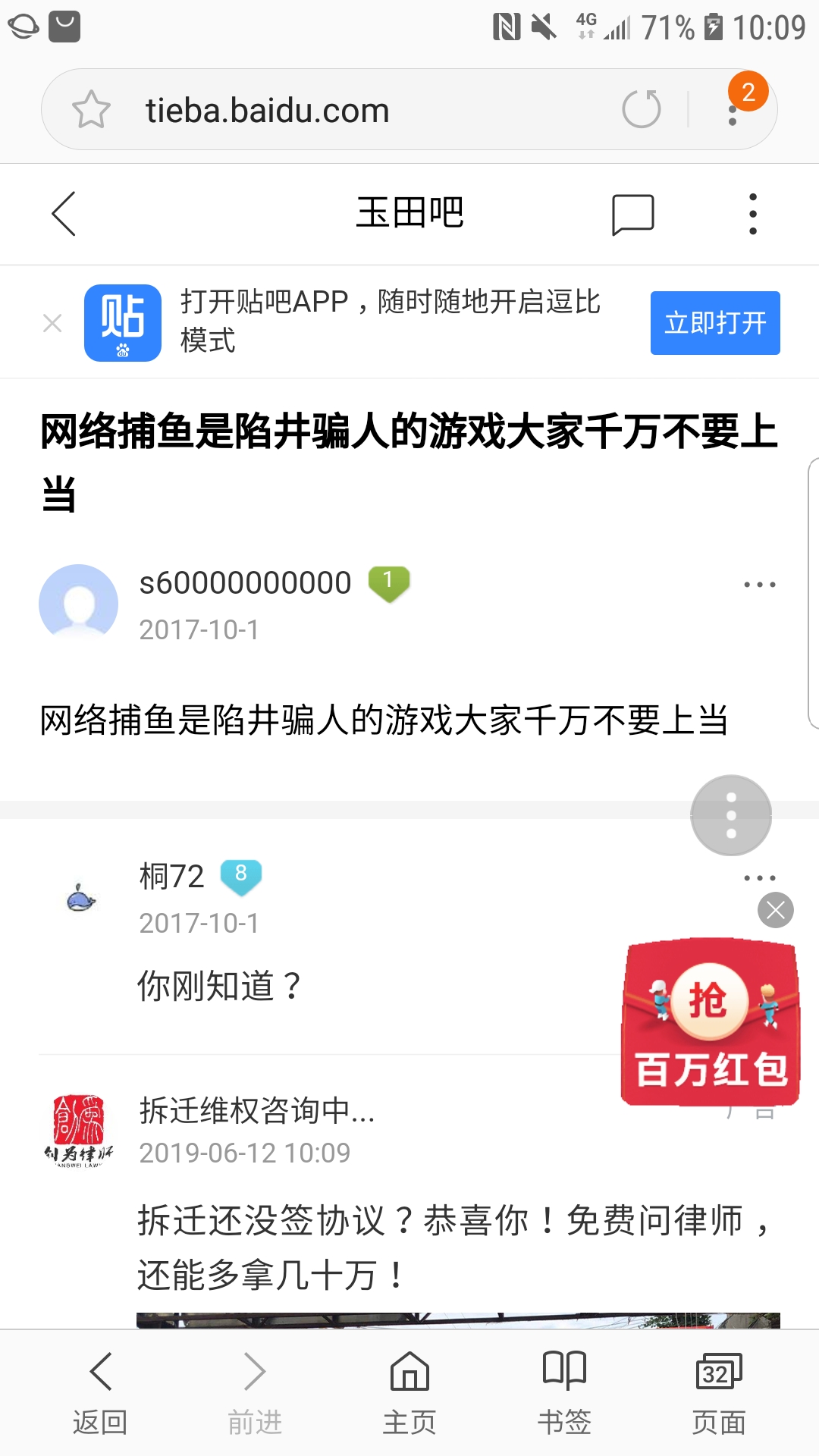Close the 百万红包 floating ad
This screenshot has width=819, height=1456.
[776, 910]
